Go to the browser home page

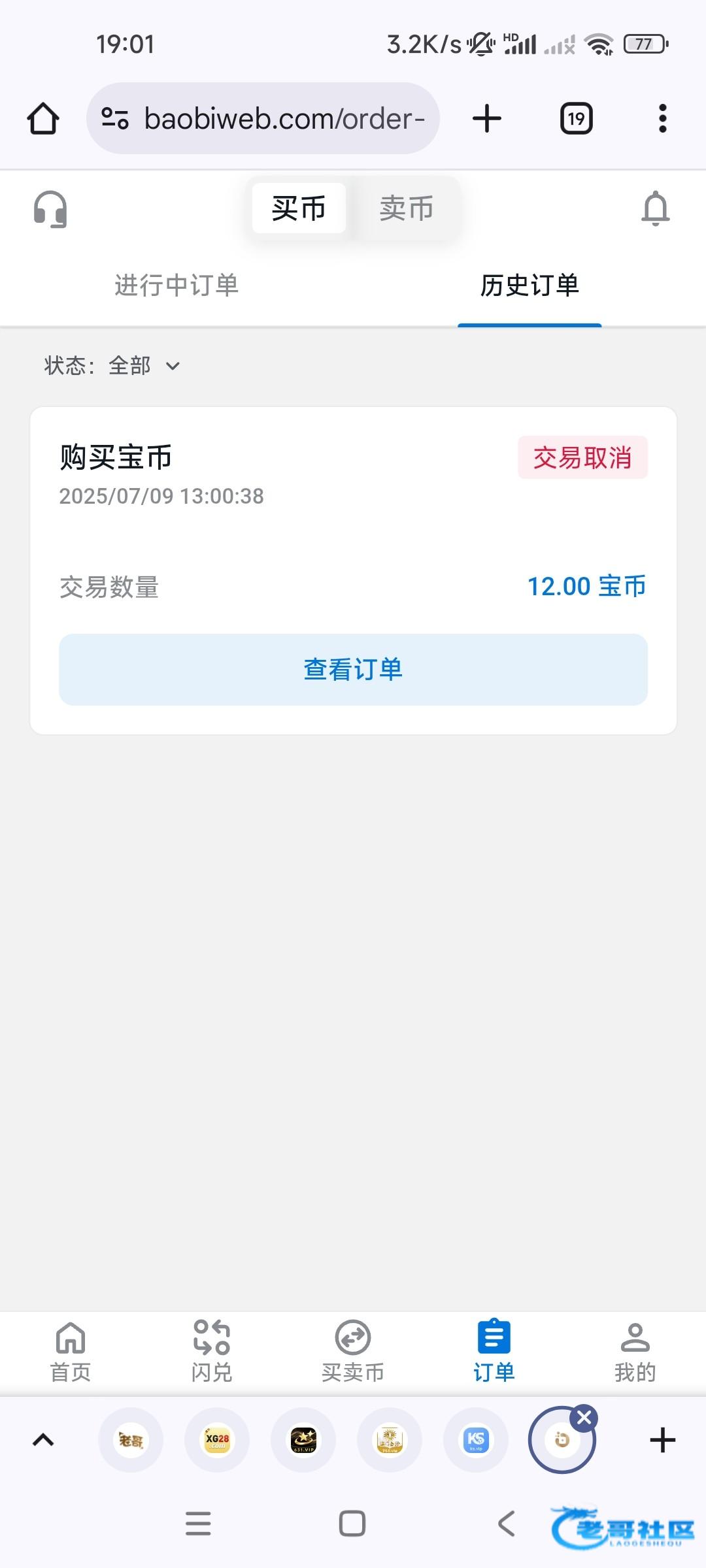coord(43,119)
